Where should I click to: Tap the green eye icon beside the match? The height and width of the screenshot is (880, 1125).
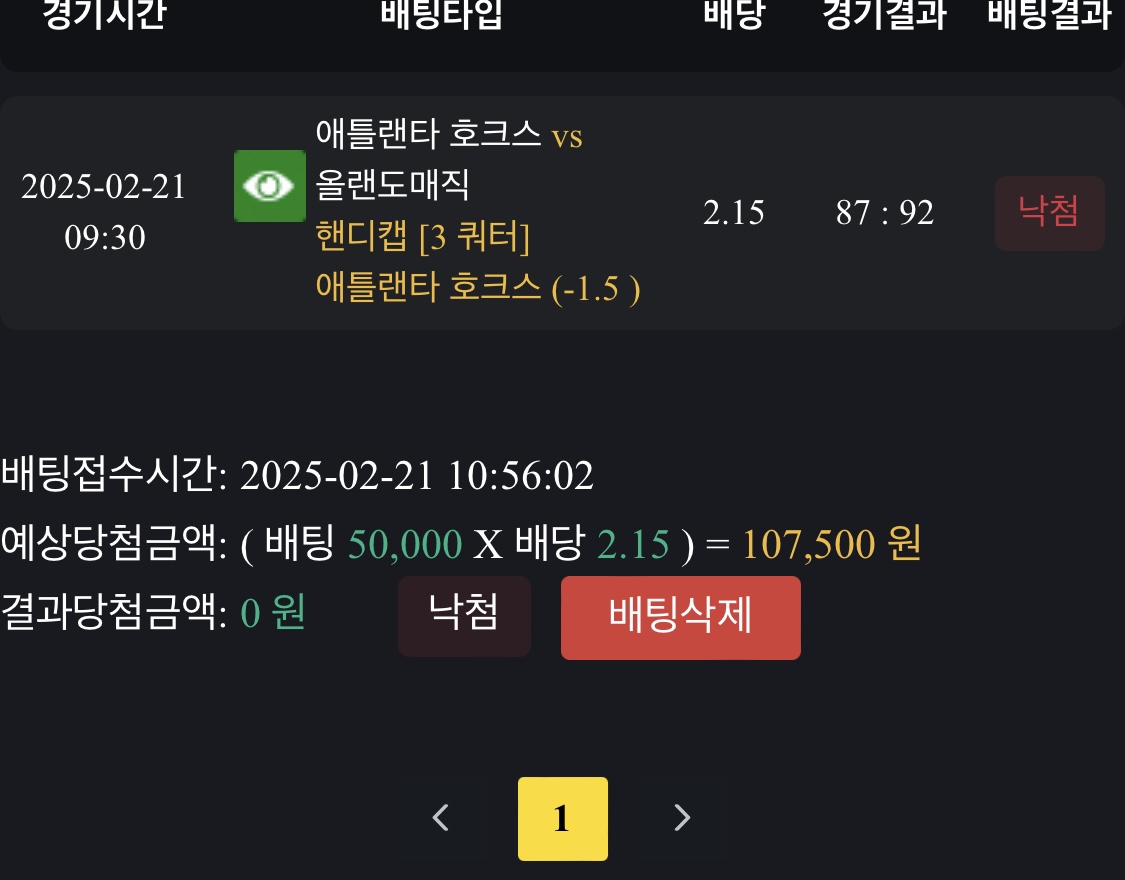269,186
